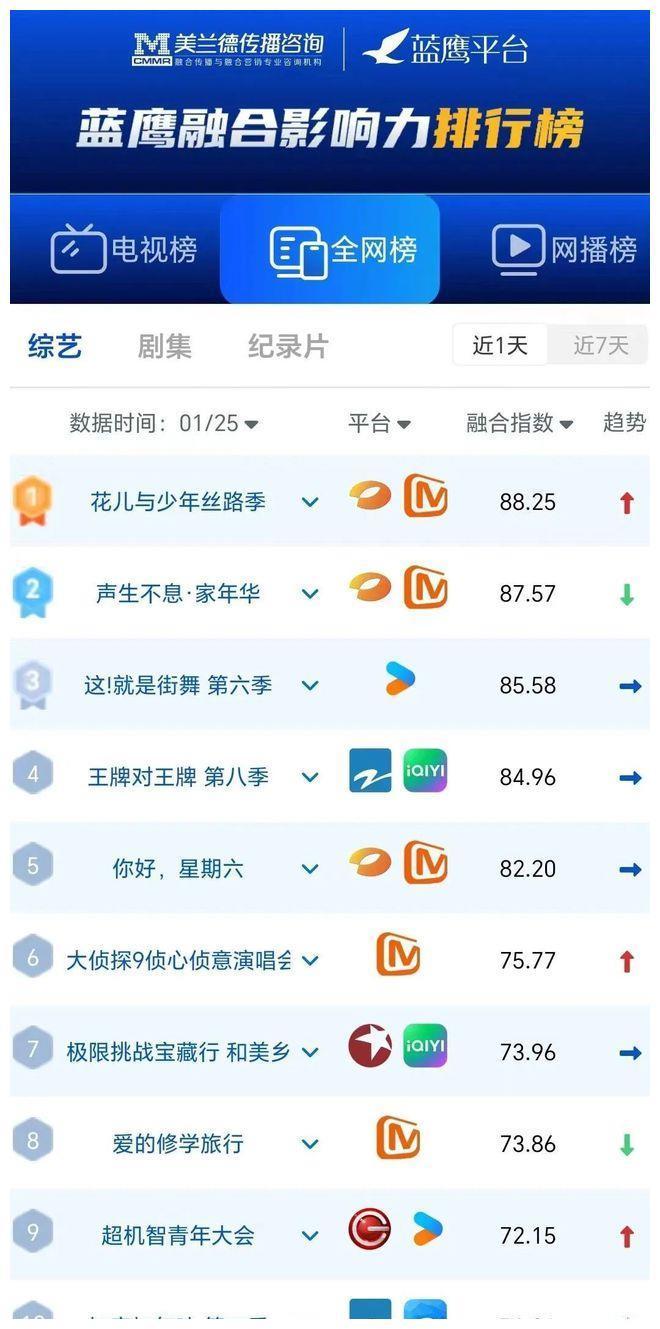Select the 综艺 category
Image resolution: width=660 pixels, height=1329 pixels.
[x=55, y=347]
